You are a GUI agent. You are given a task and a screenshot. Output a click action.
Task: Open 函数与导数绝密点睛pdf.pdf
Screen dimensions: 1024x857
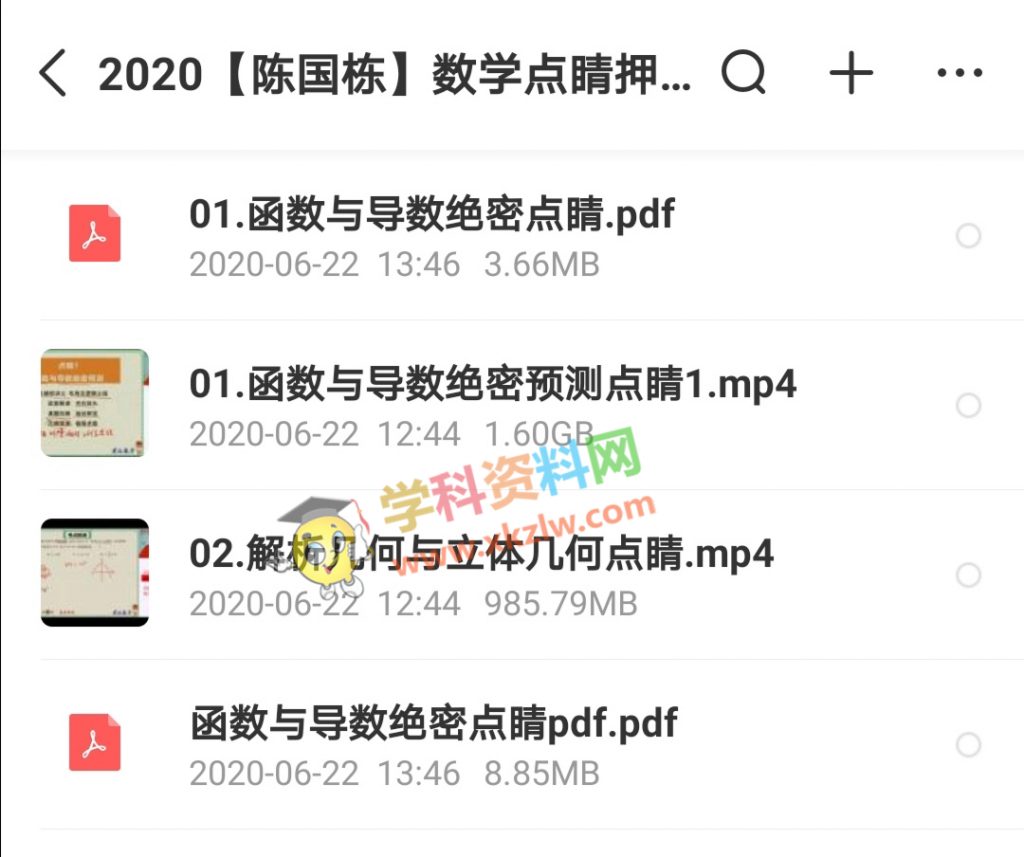(434, 723)
